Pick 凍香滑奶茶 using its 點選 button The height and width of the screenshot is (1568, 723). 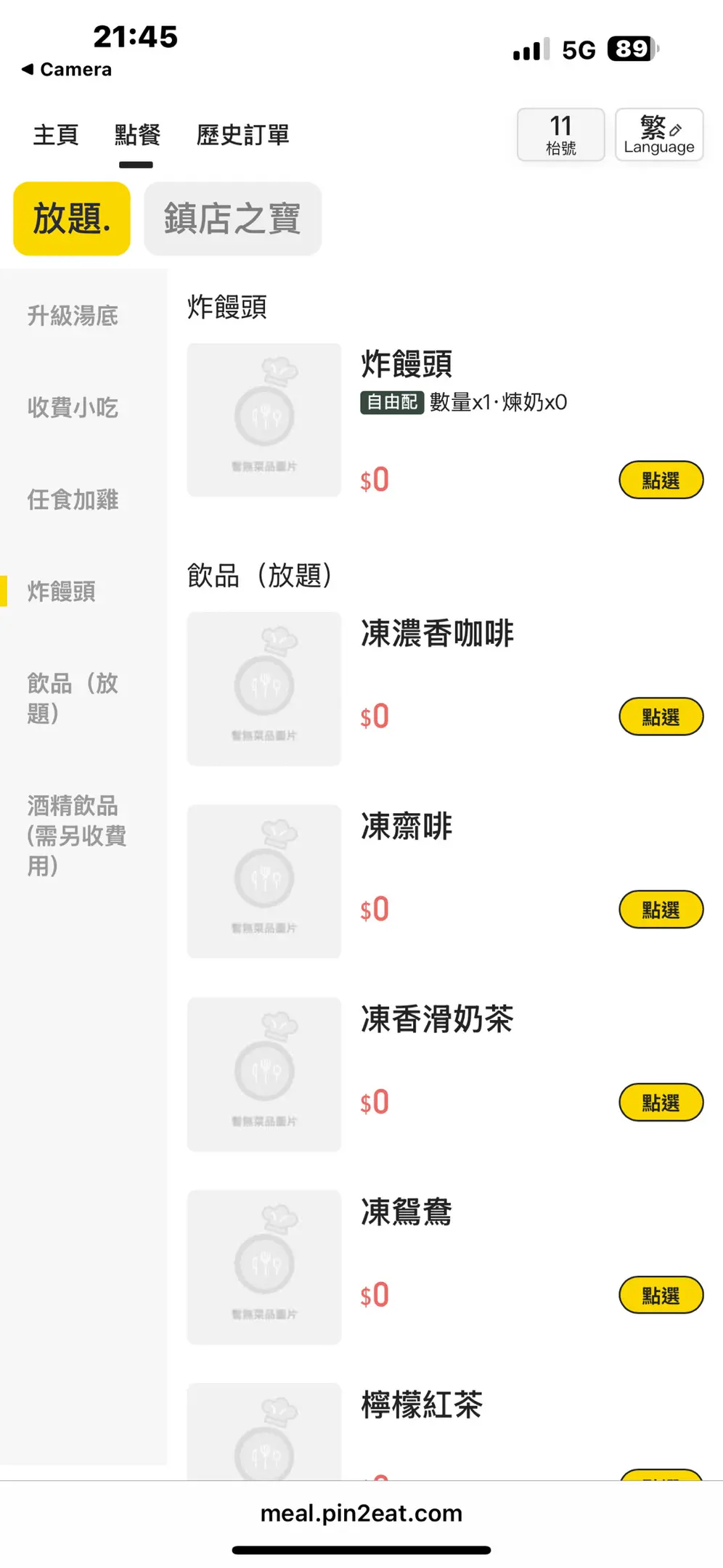661,1103
